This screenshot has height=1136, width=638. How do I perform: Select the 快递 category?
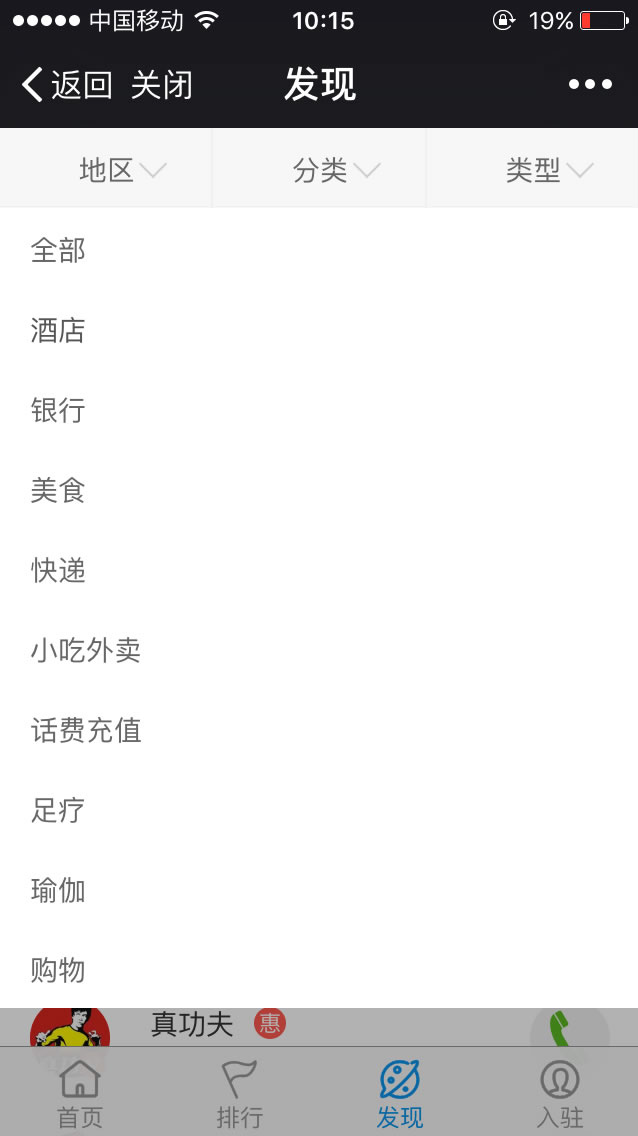(x=58, y=570)
